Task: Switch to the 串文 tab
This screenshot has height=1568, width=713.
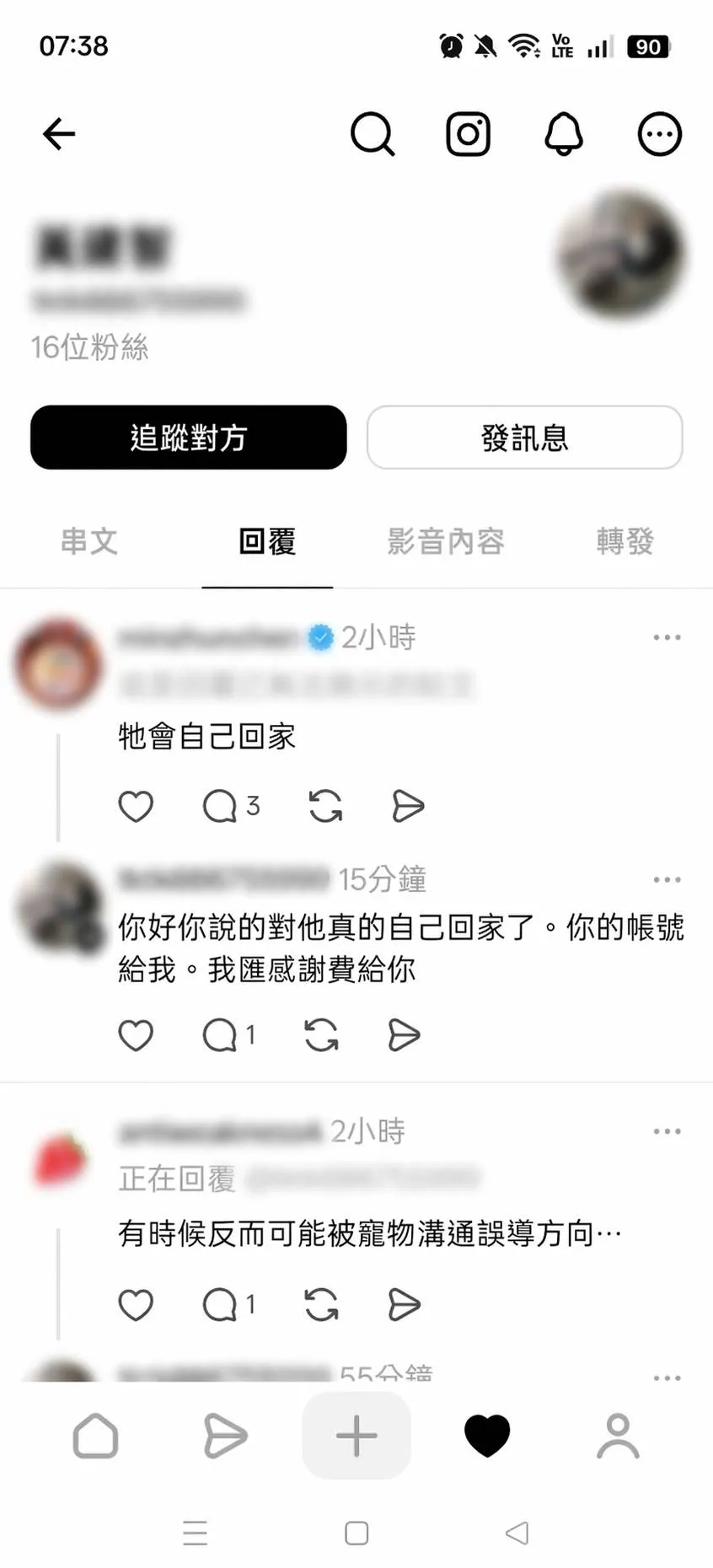Action: tap(89, 541)
